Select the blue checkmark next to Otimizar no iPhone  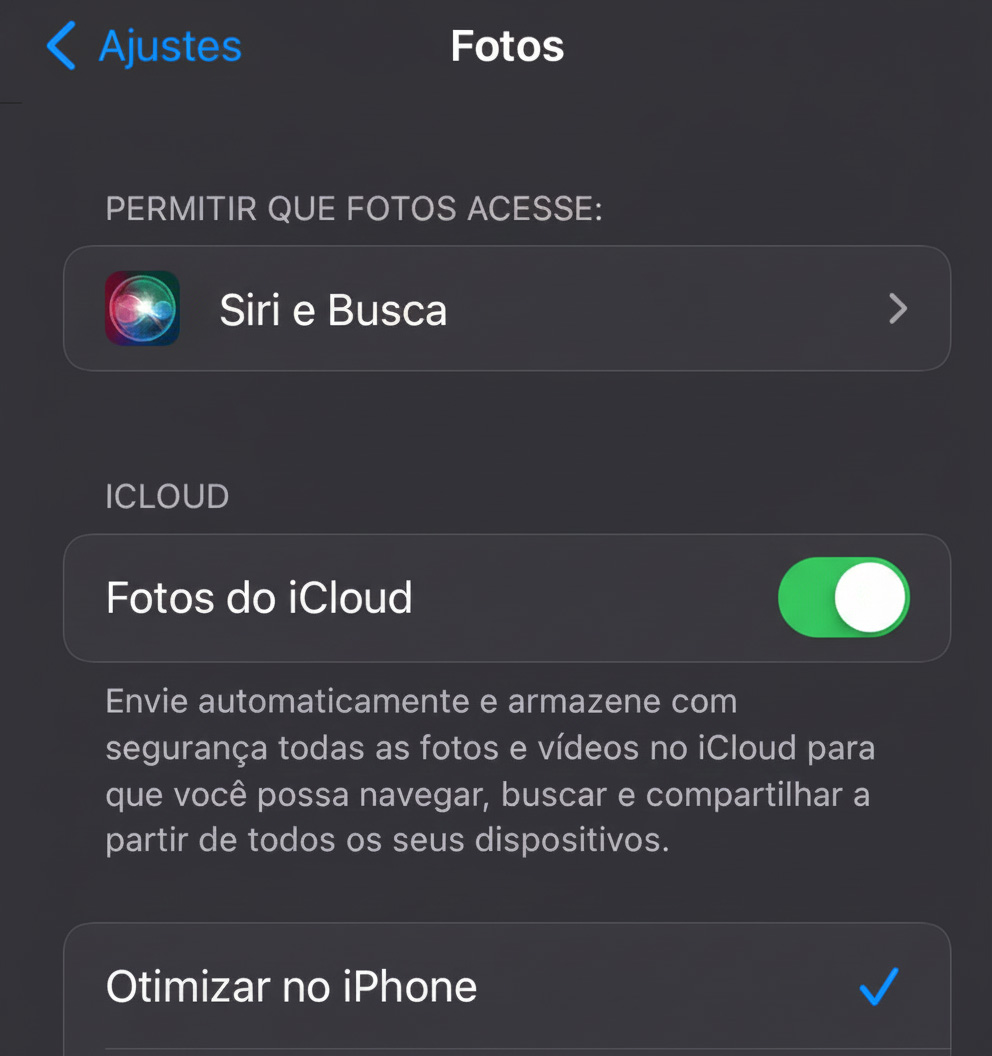pyautogui.click(x=878, y=987)
